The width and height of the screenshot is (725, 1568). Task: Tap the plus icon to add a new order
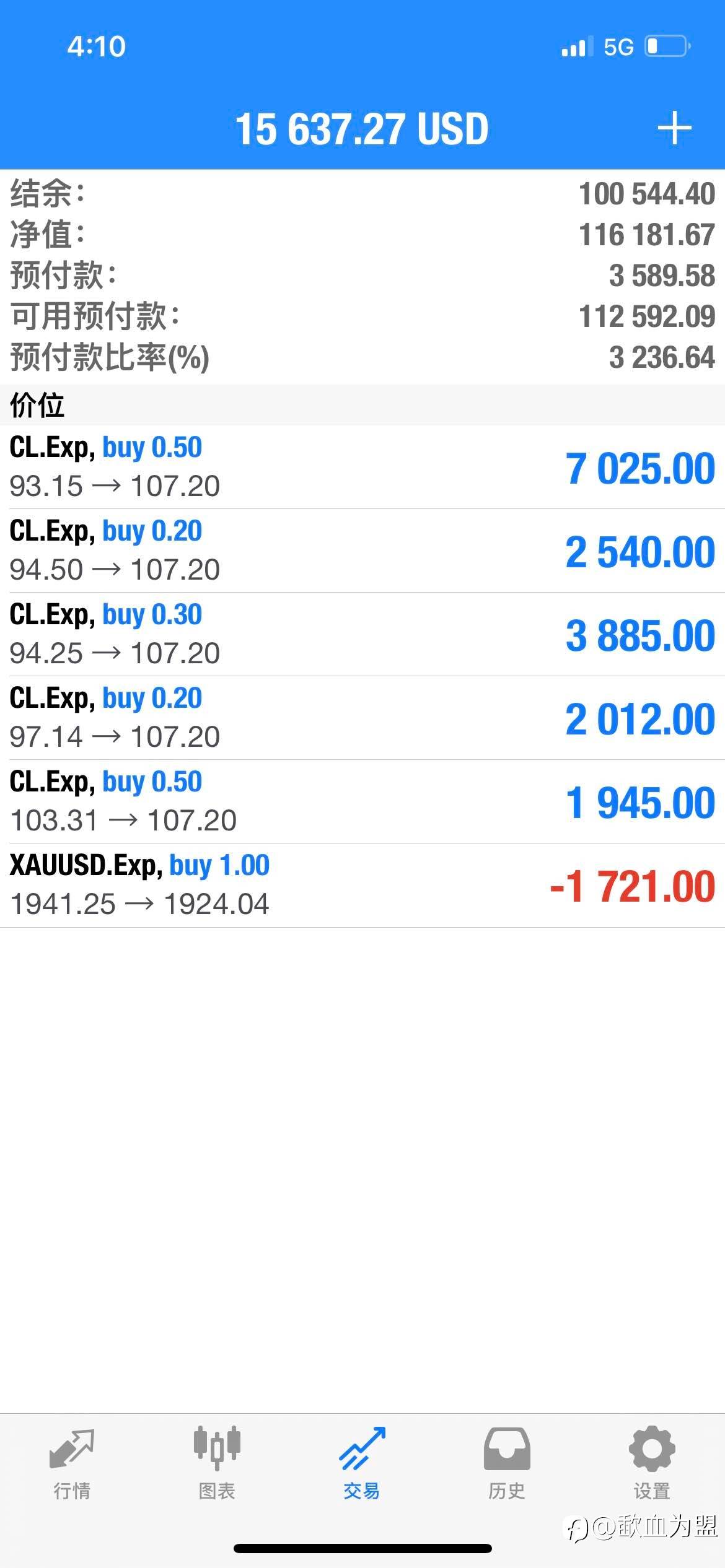[x=674, y=129]
